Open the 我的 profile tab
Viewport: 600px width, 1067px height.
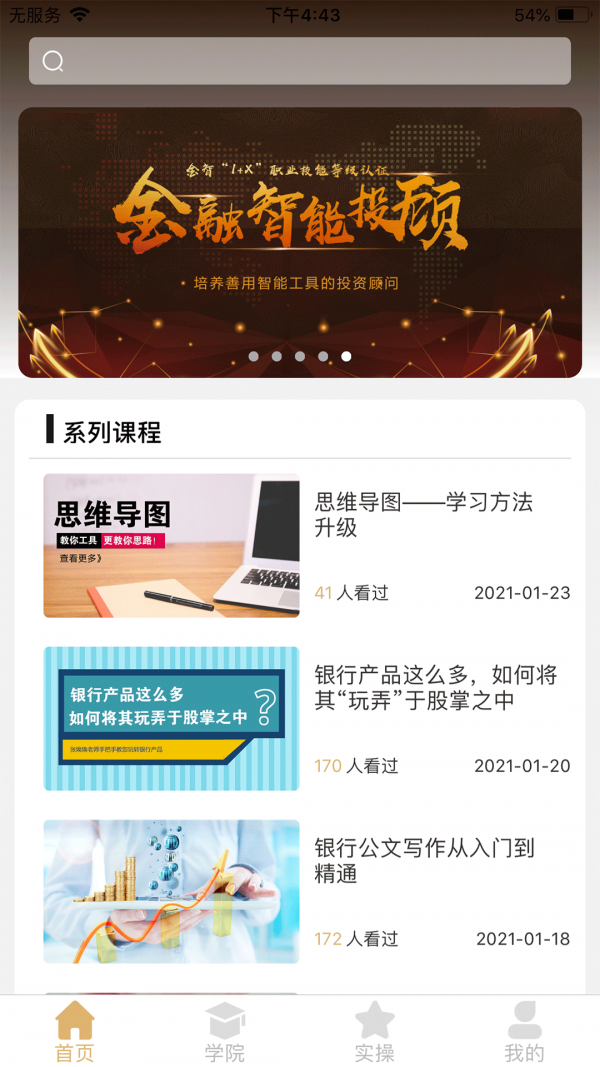click(524, 1032)
